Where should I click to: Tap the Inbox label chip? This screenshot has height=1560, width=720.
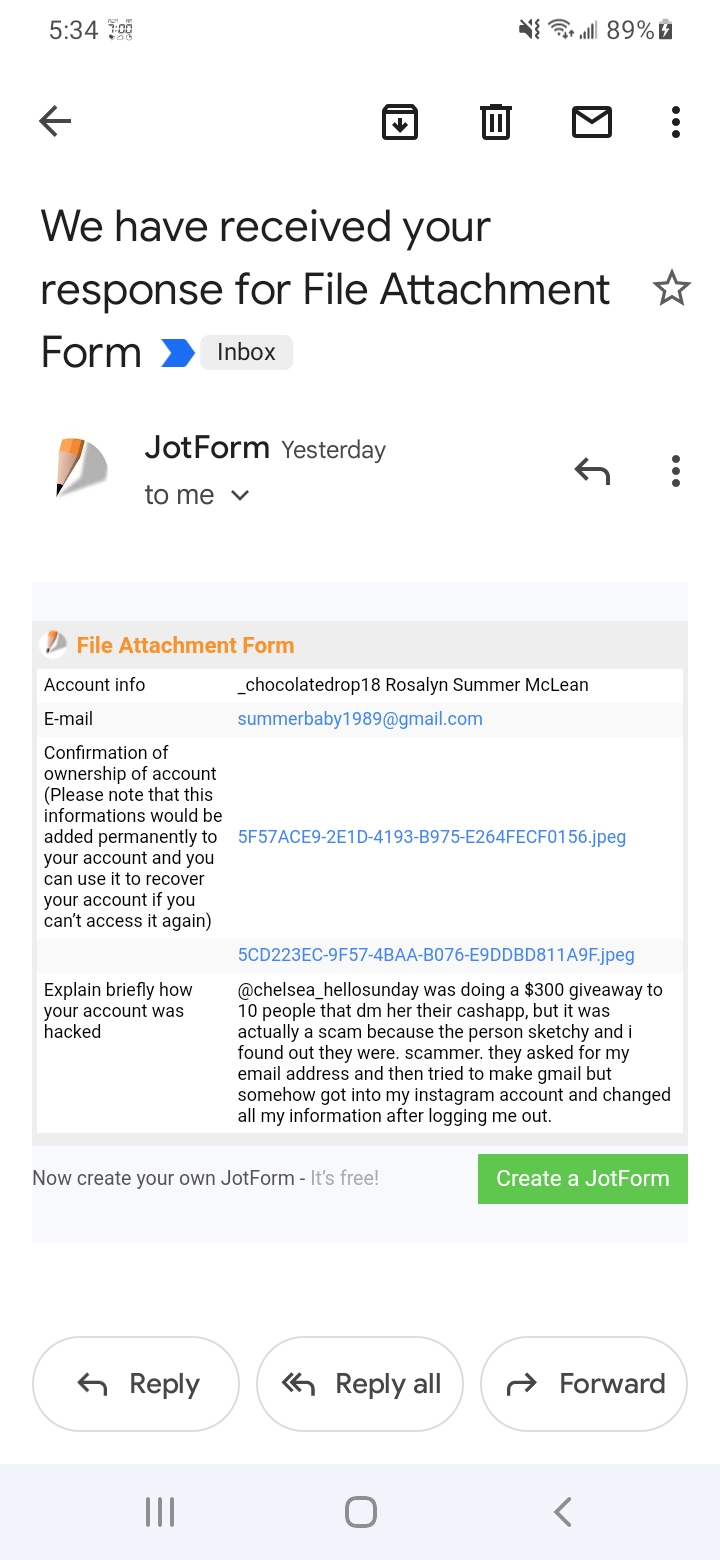246,352
